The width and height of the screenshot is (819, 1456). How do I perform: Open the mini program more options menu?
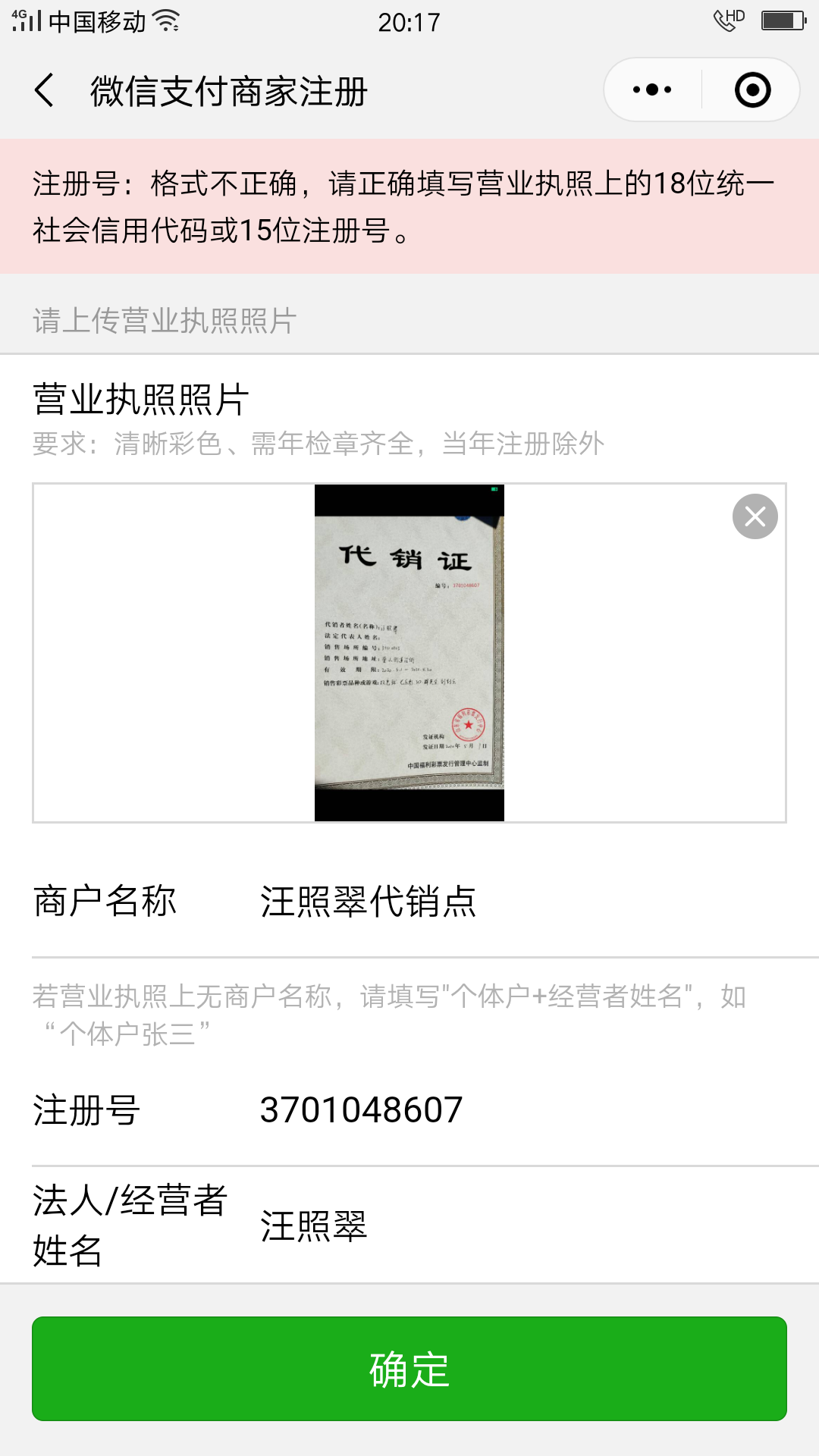(652, 90)
